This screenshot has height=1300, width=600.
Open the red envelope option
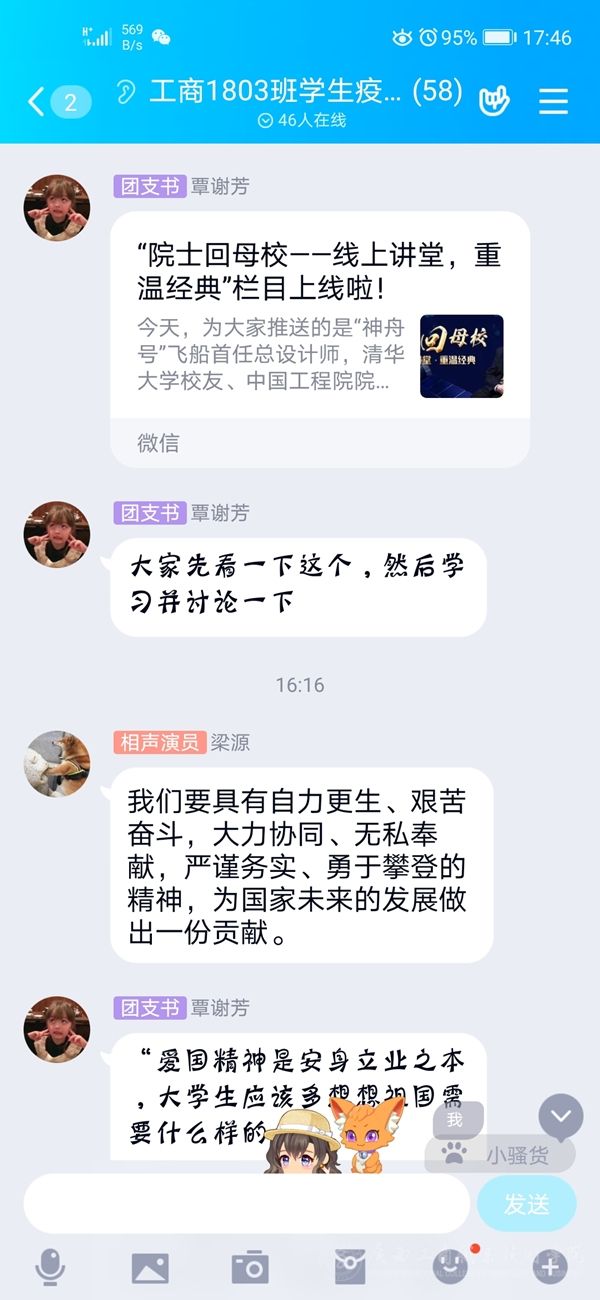click(x=350, y=1267)
